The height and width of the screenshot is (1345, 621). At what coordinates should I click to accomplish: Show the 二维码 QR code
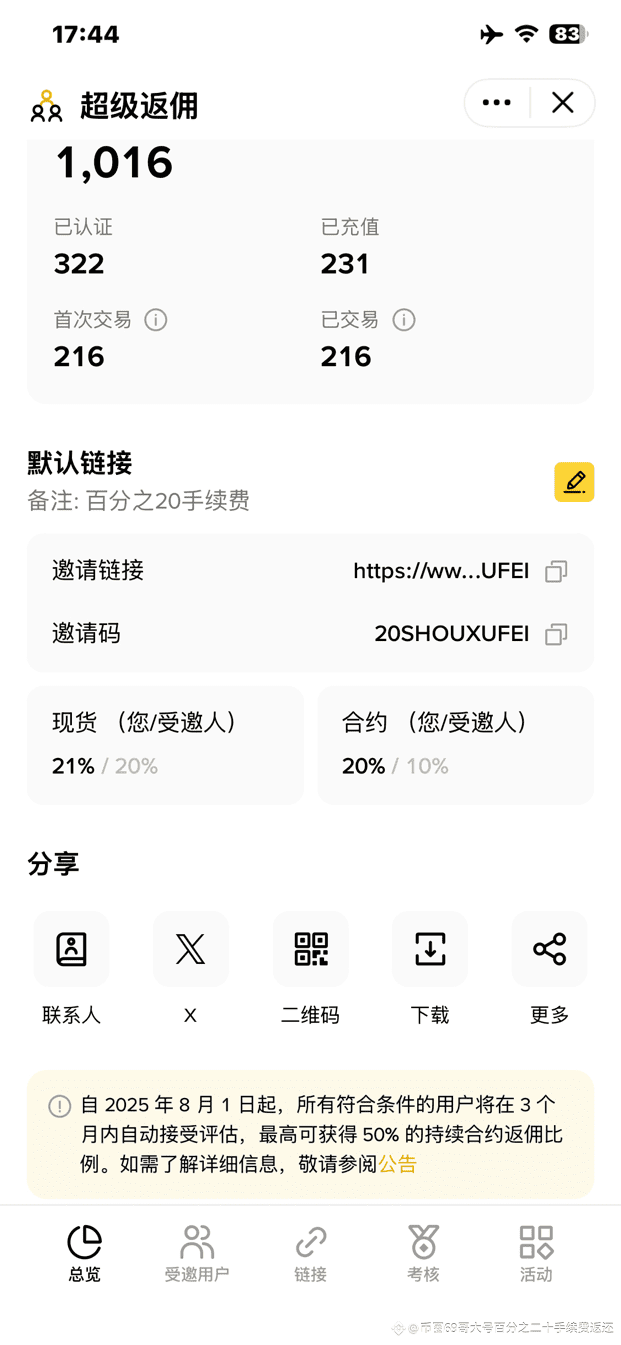point(311,949)
